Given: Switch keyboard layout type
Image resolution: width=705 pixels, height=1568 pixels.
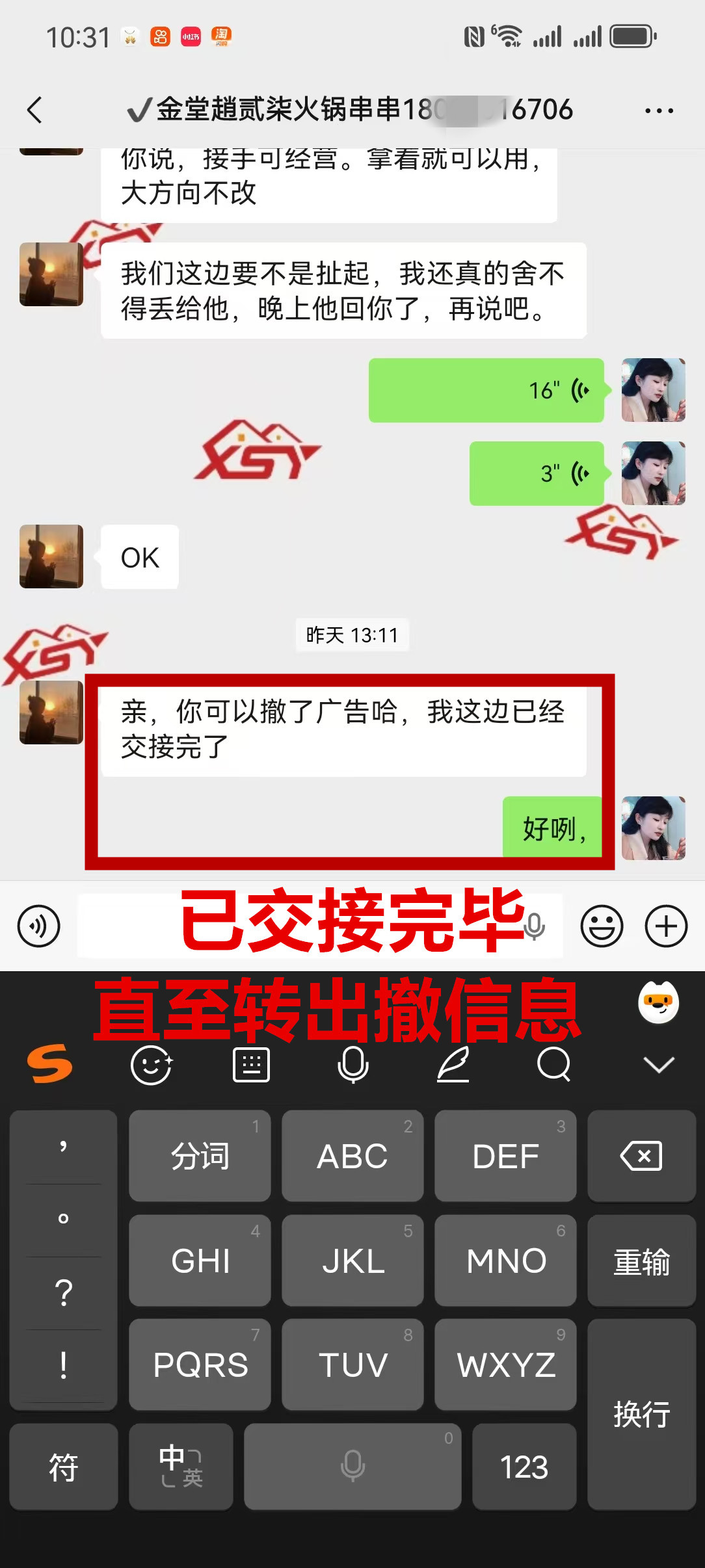Looking at the screenshot, I should click(x=252, y=1065).
